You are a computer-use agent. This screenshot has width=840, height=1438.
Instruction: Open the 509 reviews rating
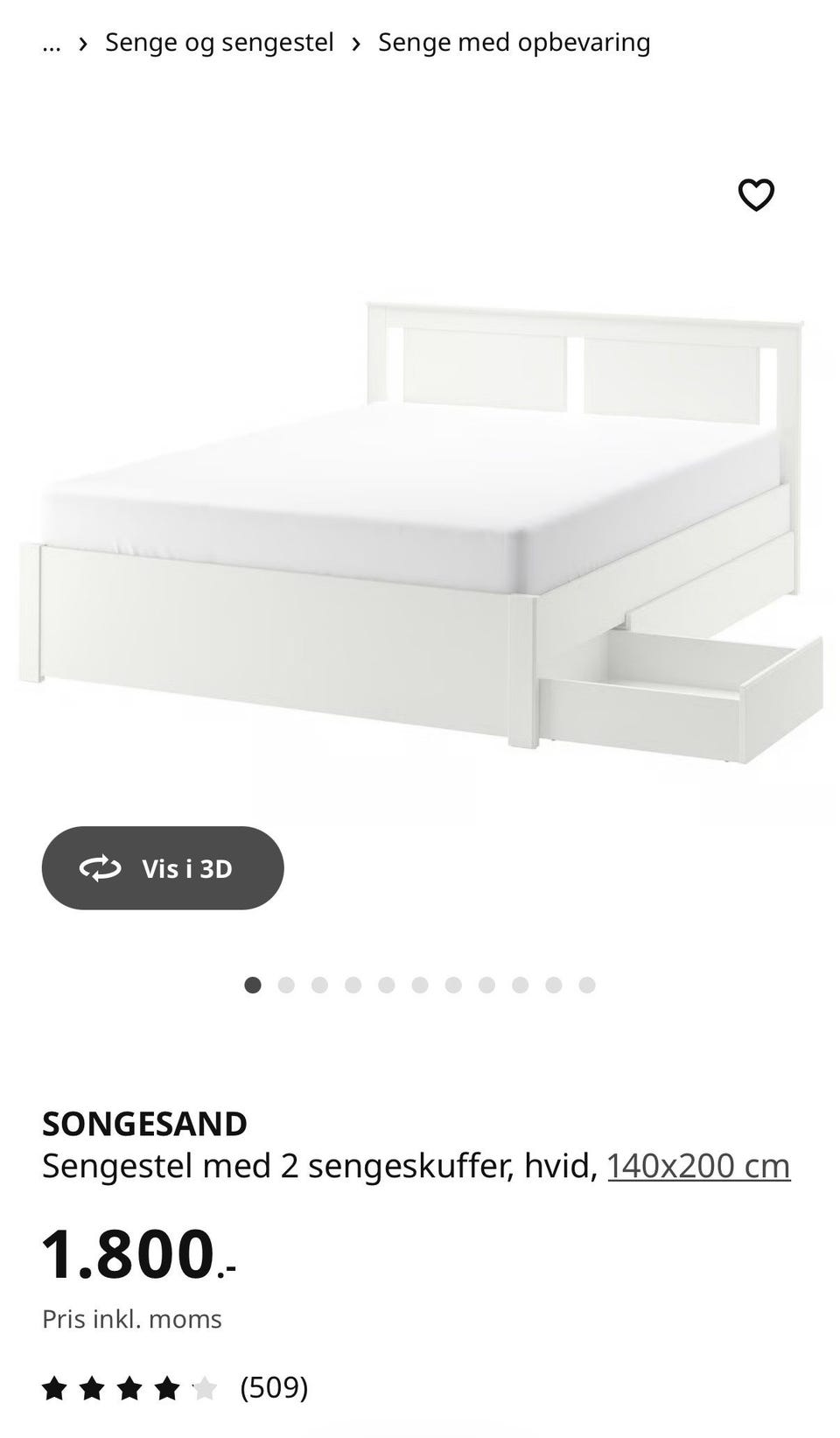click(x=175, y=1387)
